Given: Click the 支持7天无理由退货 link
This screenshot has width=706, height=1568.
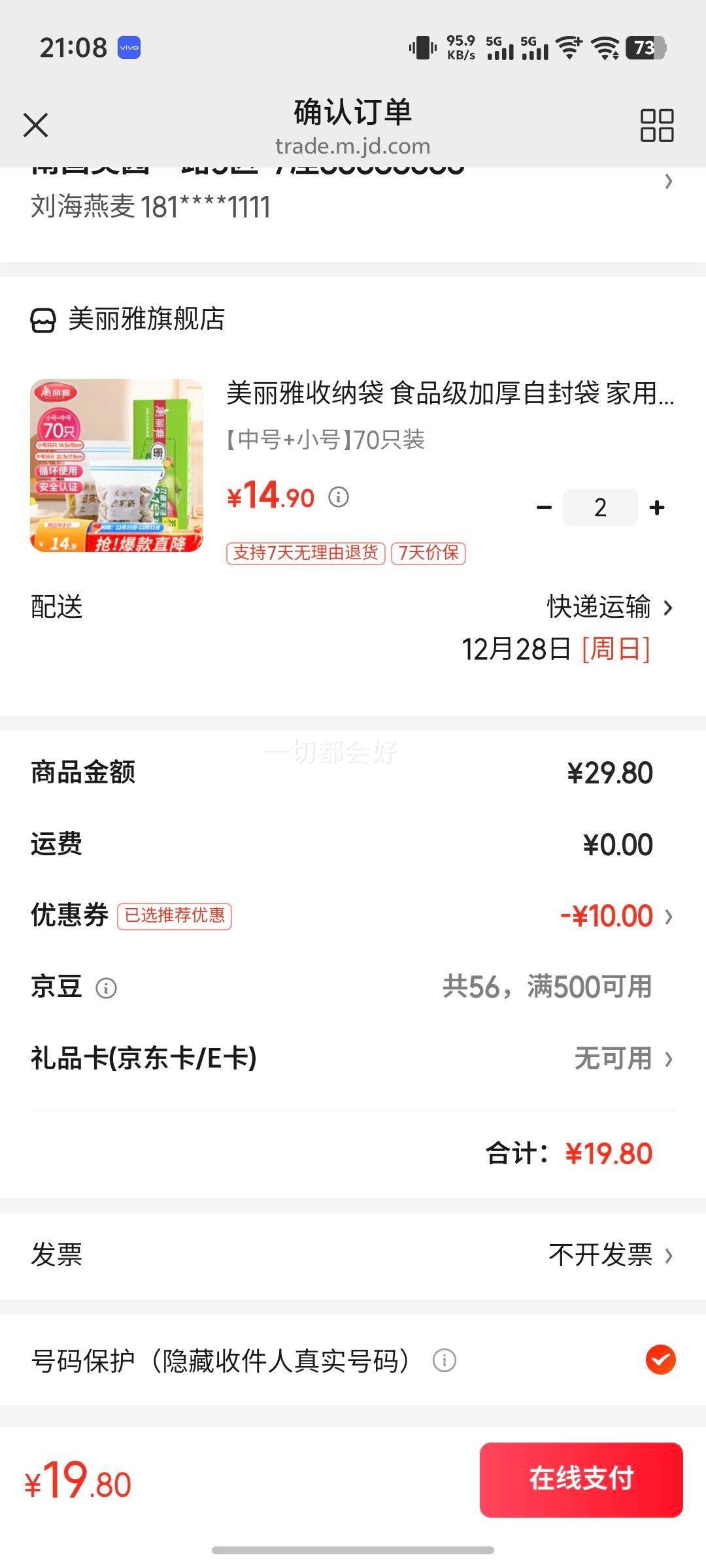Looking at the screenshot, I should [306, 553].
